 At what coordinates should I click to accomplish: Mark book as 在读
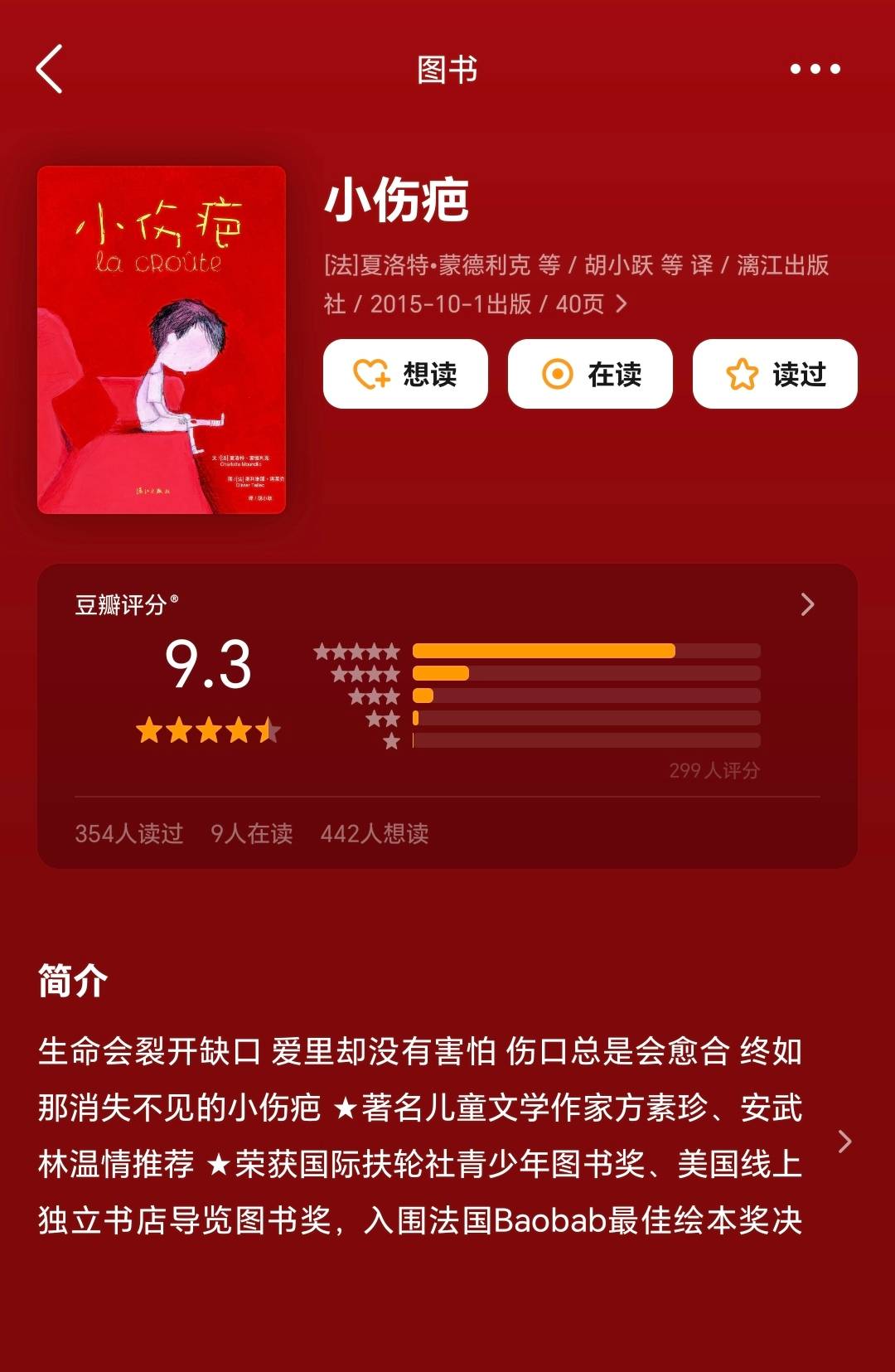590,374
